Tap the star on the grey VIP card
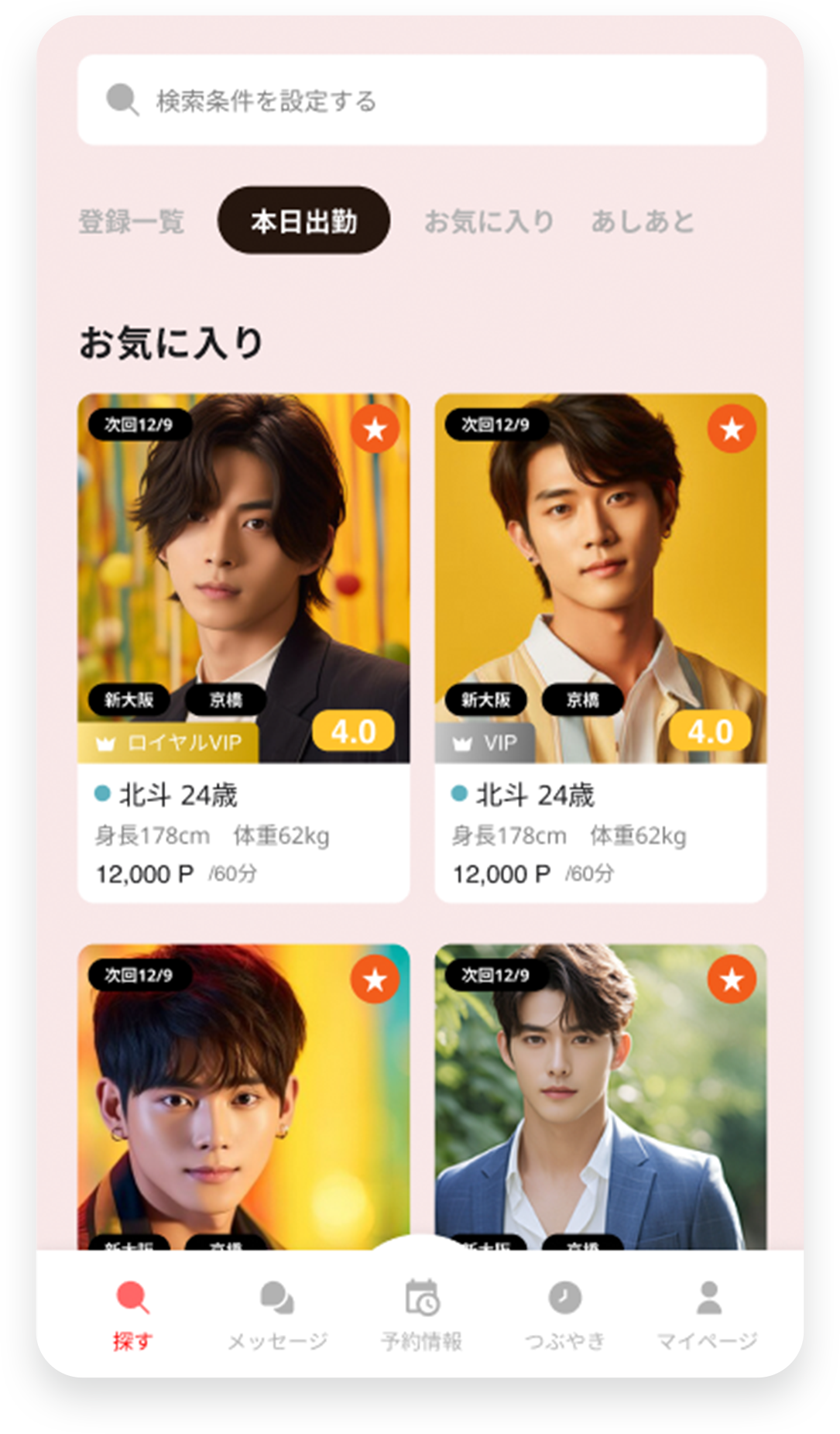The width and height of the screenshot is (840, 1434). 732,428
